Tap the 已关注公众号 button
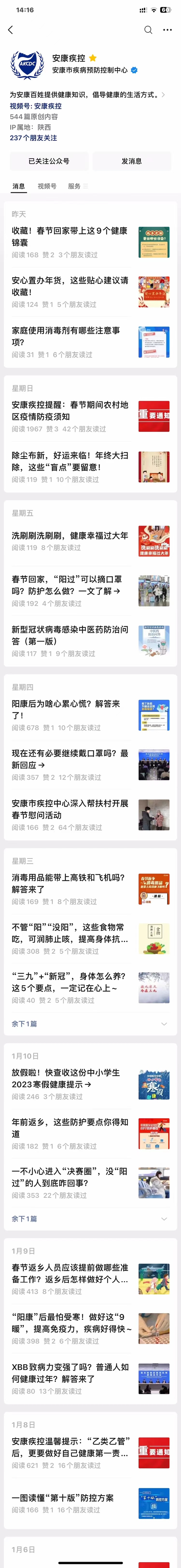The image size is (181, 1568). (x=49, y=161)
